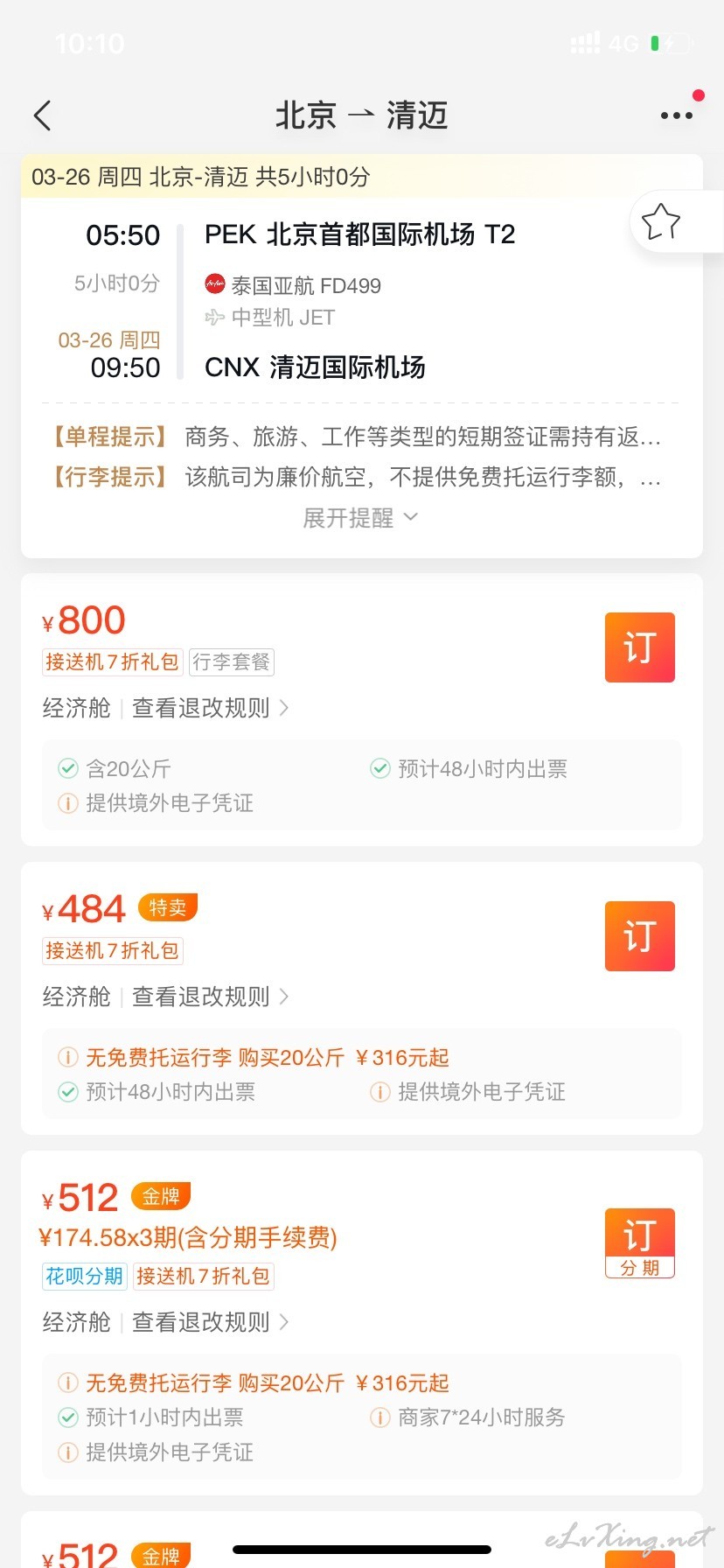Favorite this flight with the star icon
The height and width of the screenshot is (1568, 724).
pos(661,222)
